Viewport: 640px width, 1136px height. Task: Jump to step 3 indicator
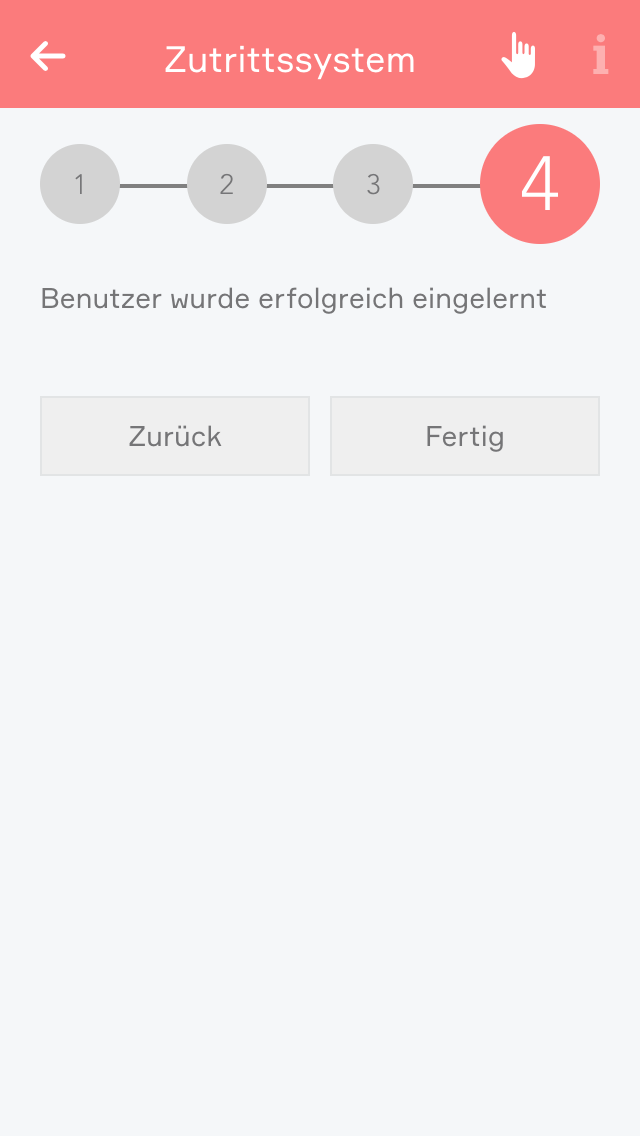point(373,184)
